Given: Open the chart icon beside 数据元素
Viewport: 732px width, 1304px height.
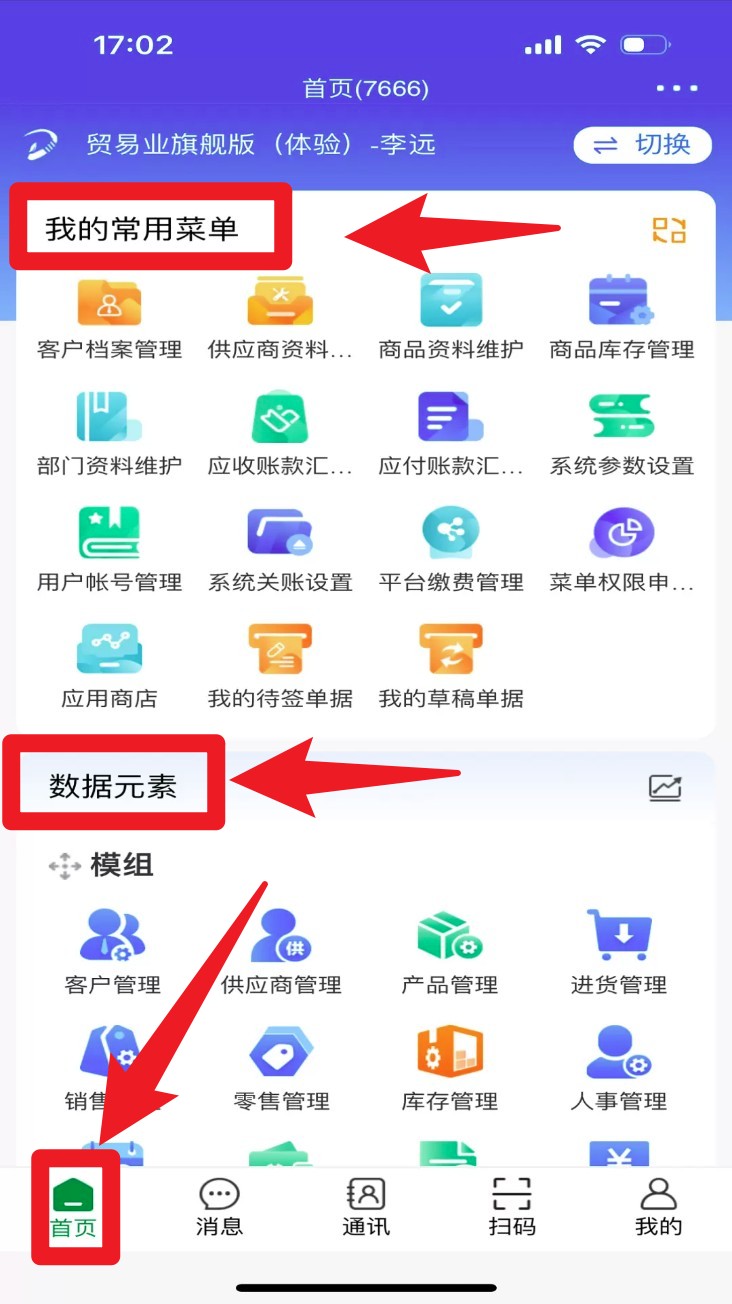Looking at the screenshot, I should 665,788.
